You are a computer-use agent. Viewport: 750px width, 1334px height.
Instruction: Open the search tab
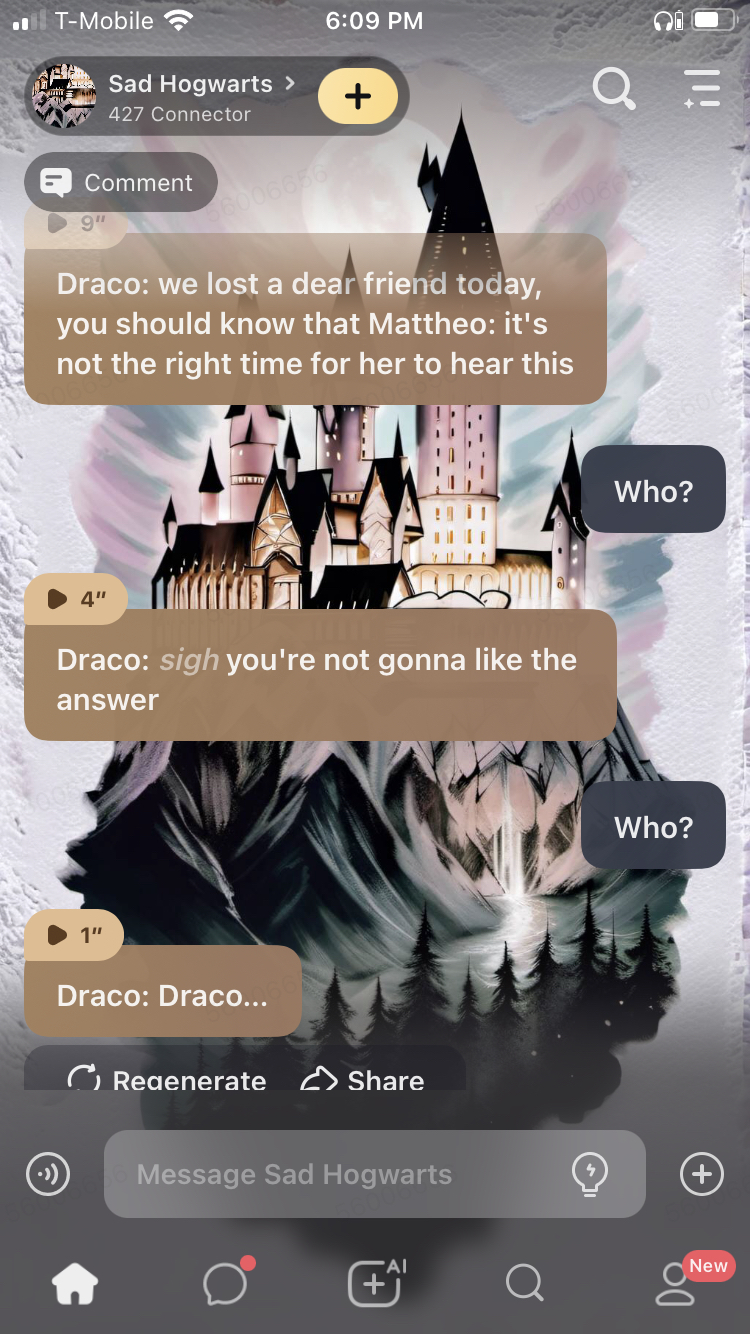[524, 1283]
